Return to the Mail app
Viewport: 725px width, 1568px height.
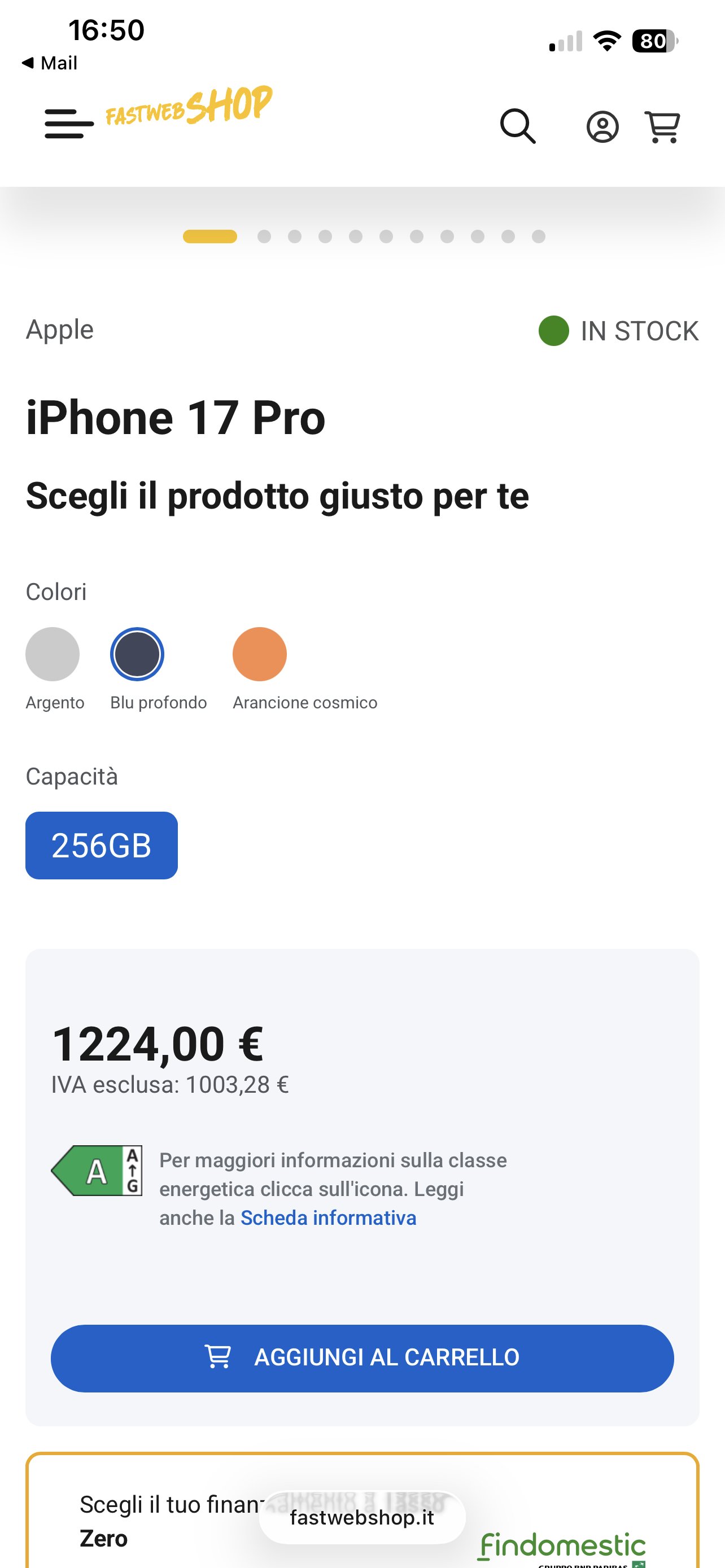pyautogui.click(x=50, y=63)
